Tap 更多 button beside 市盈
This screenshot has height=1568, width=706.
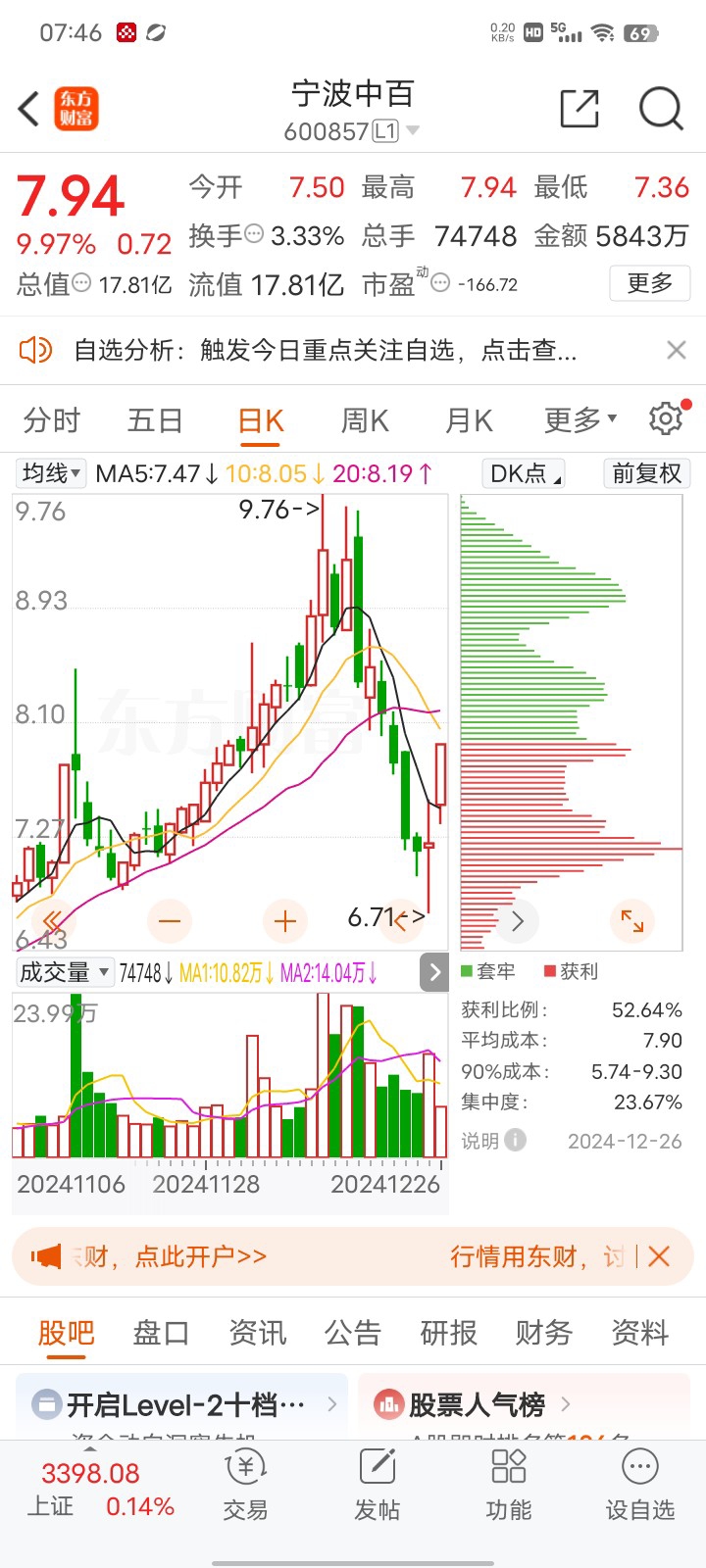649,284
